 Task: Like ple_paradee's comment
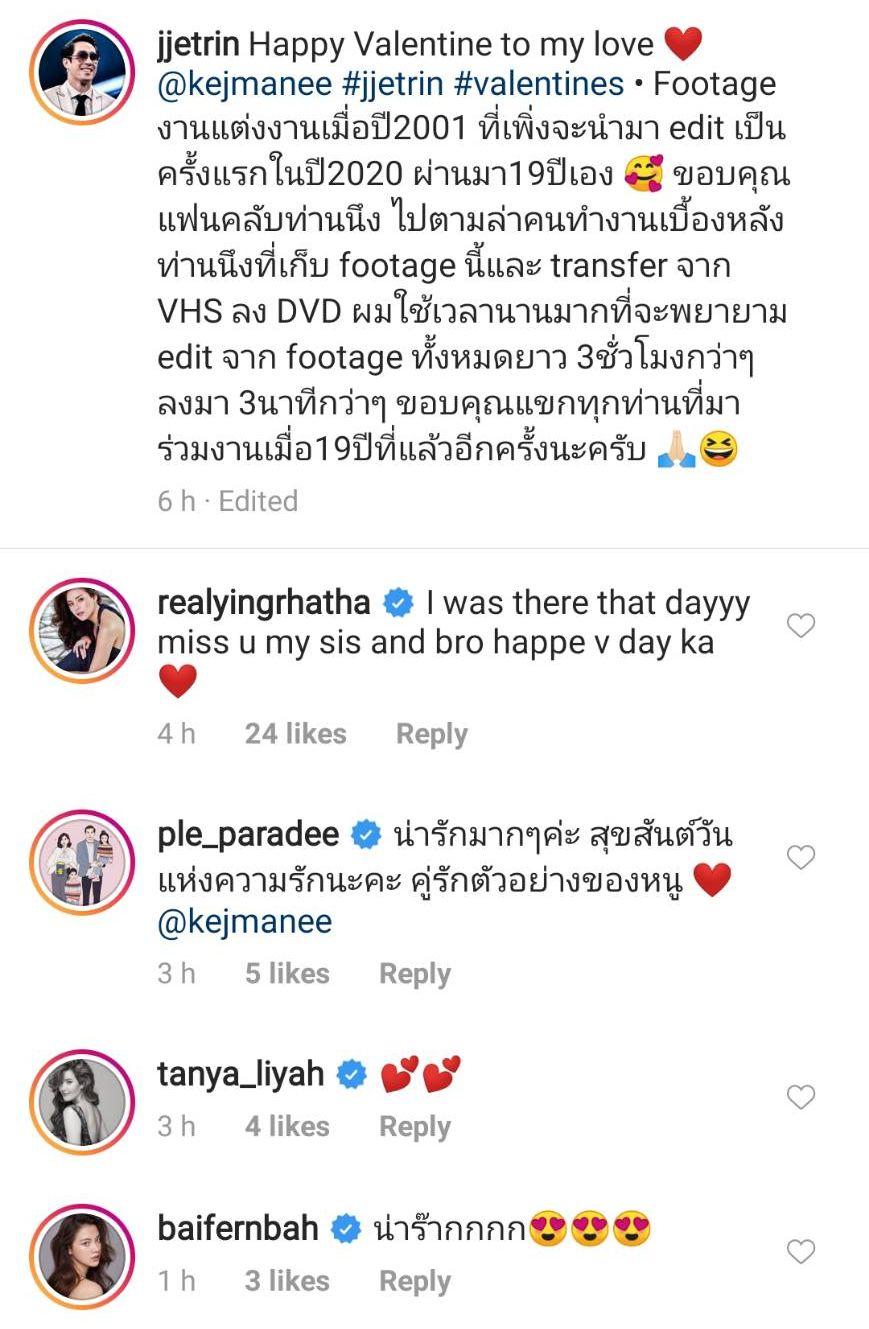click(801, 857)
